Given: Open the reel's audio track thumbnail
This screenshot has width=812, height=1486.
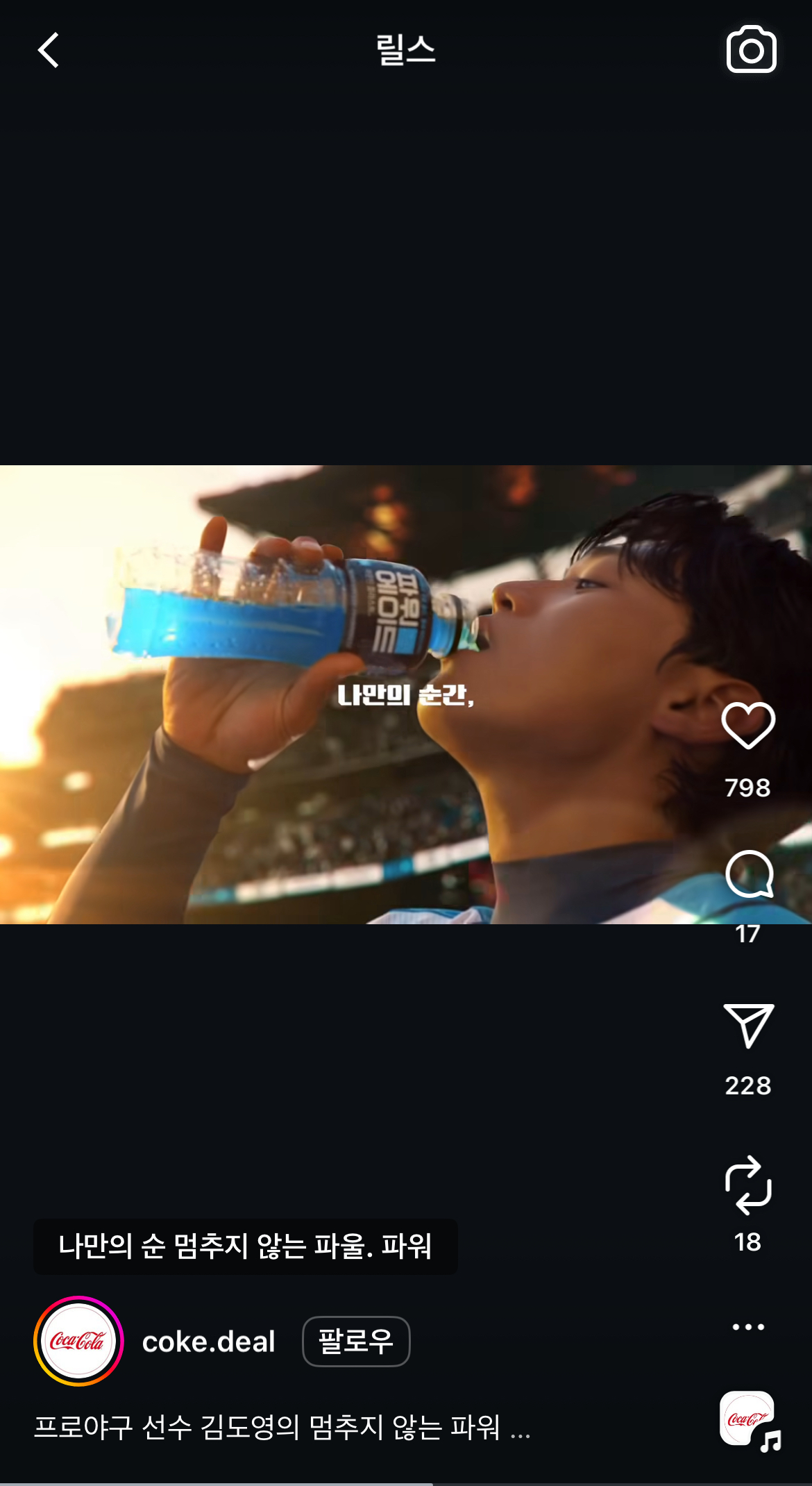Looking at the screenshot, I should (x=748, y=1420).
